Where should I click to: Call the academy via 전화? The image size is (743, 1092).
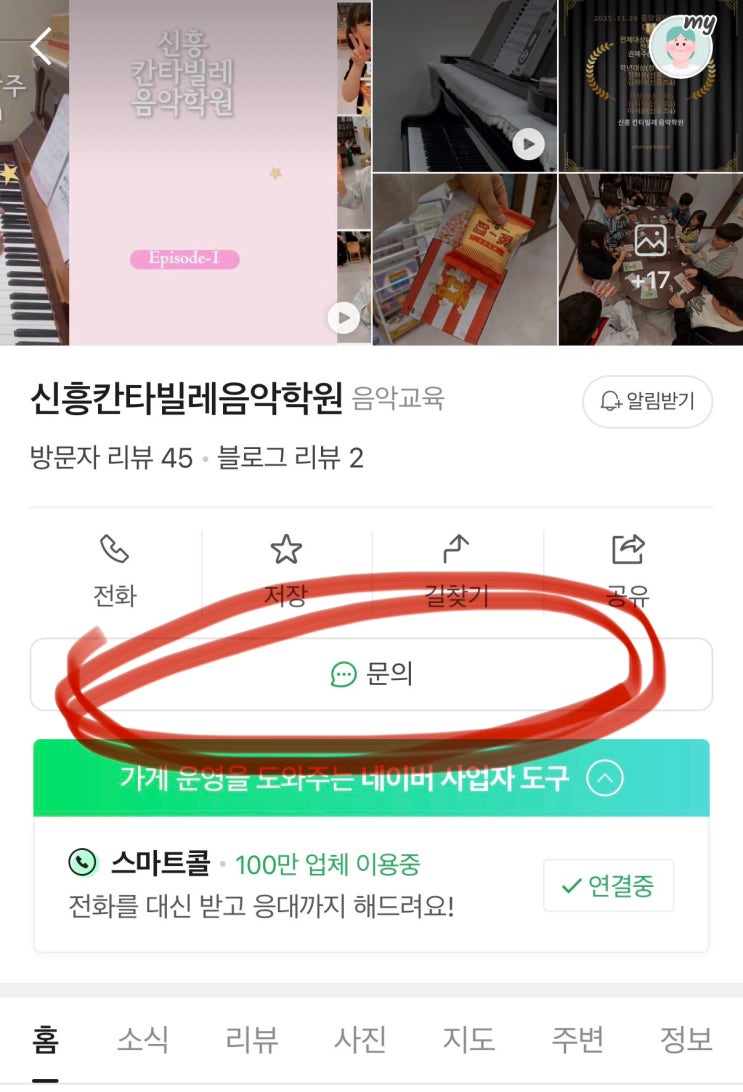pyautogui.click(x=114, y=571)
